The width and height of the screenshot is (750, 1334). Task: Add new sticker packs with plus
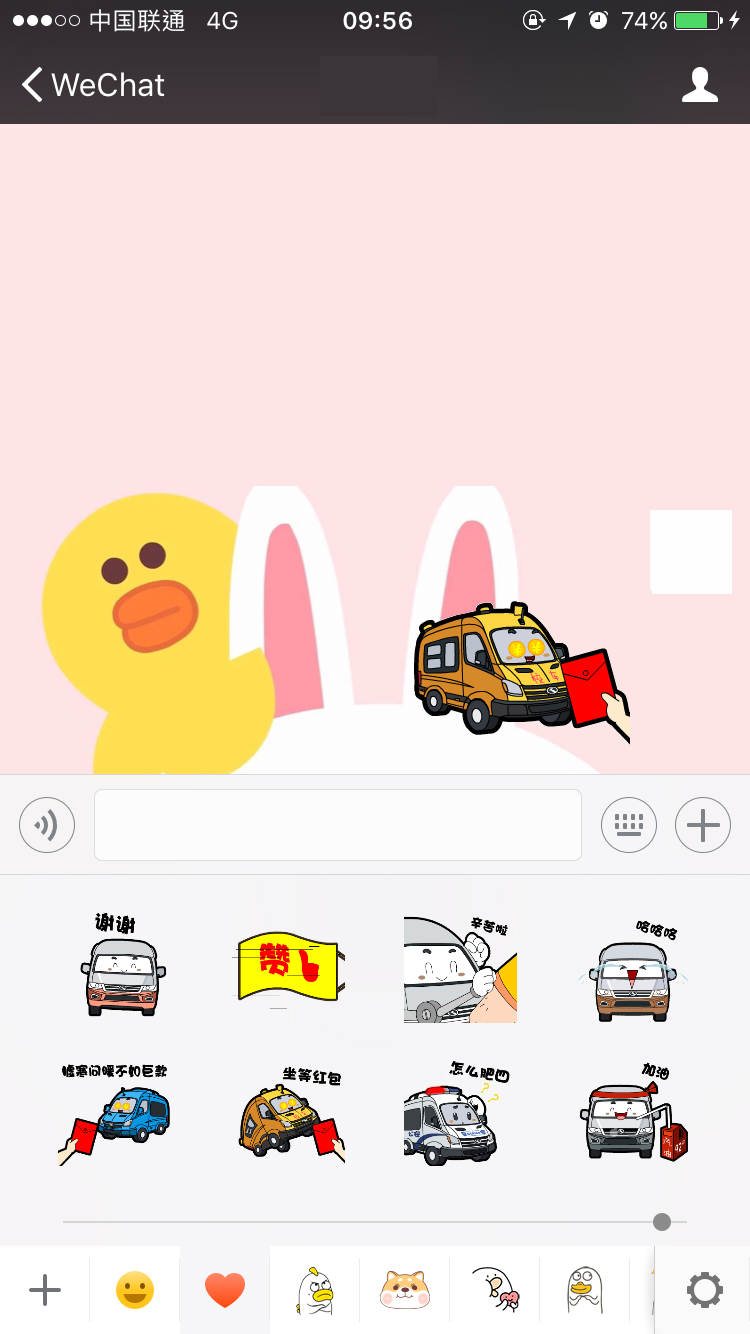(44, 1290)
